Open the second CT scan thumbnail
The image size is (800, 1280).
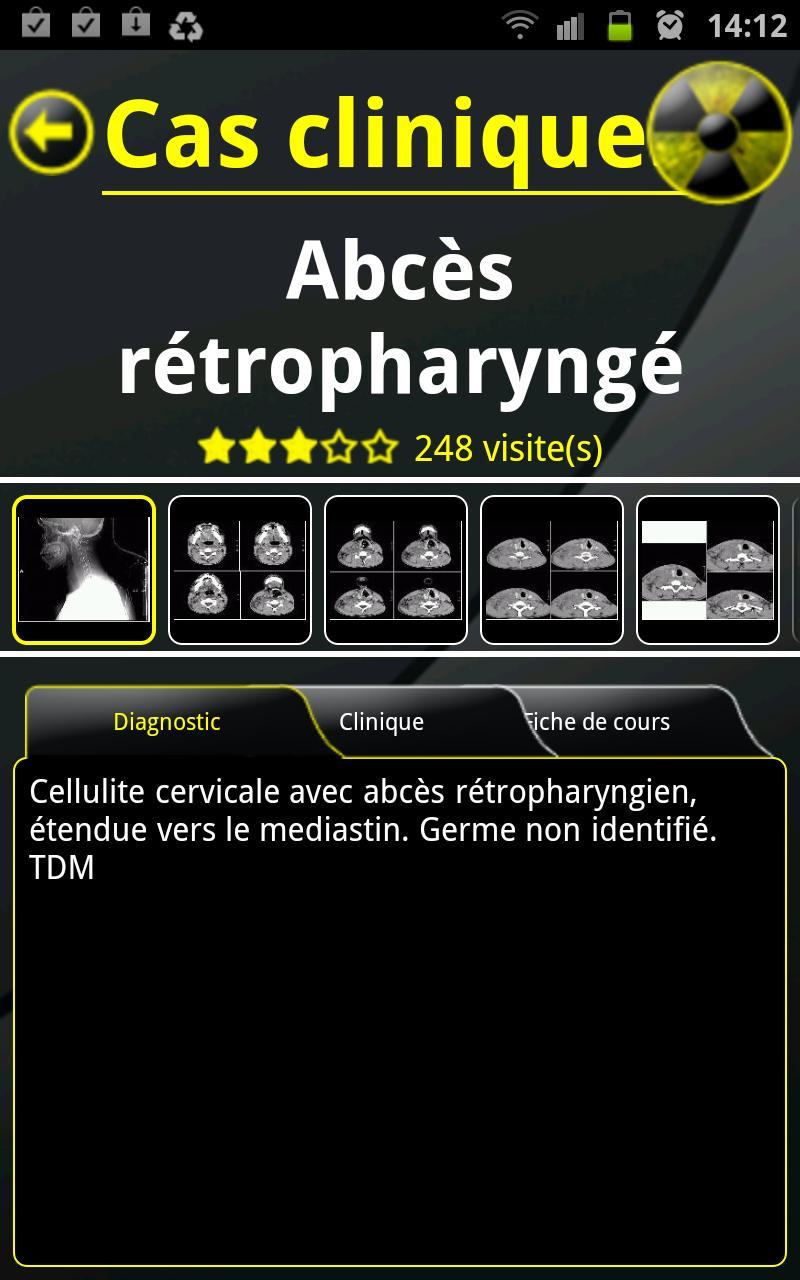pyautogui.click(x=240, y=570)
